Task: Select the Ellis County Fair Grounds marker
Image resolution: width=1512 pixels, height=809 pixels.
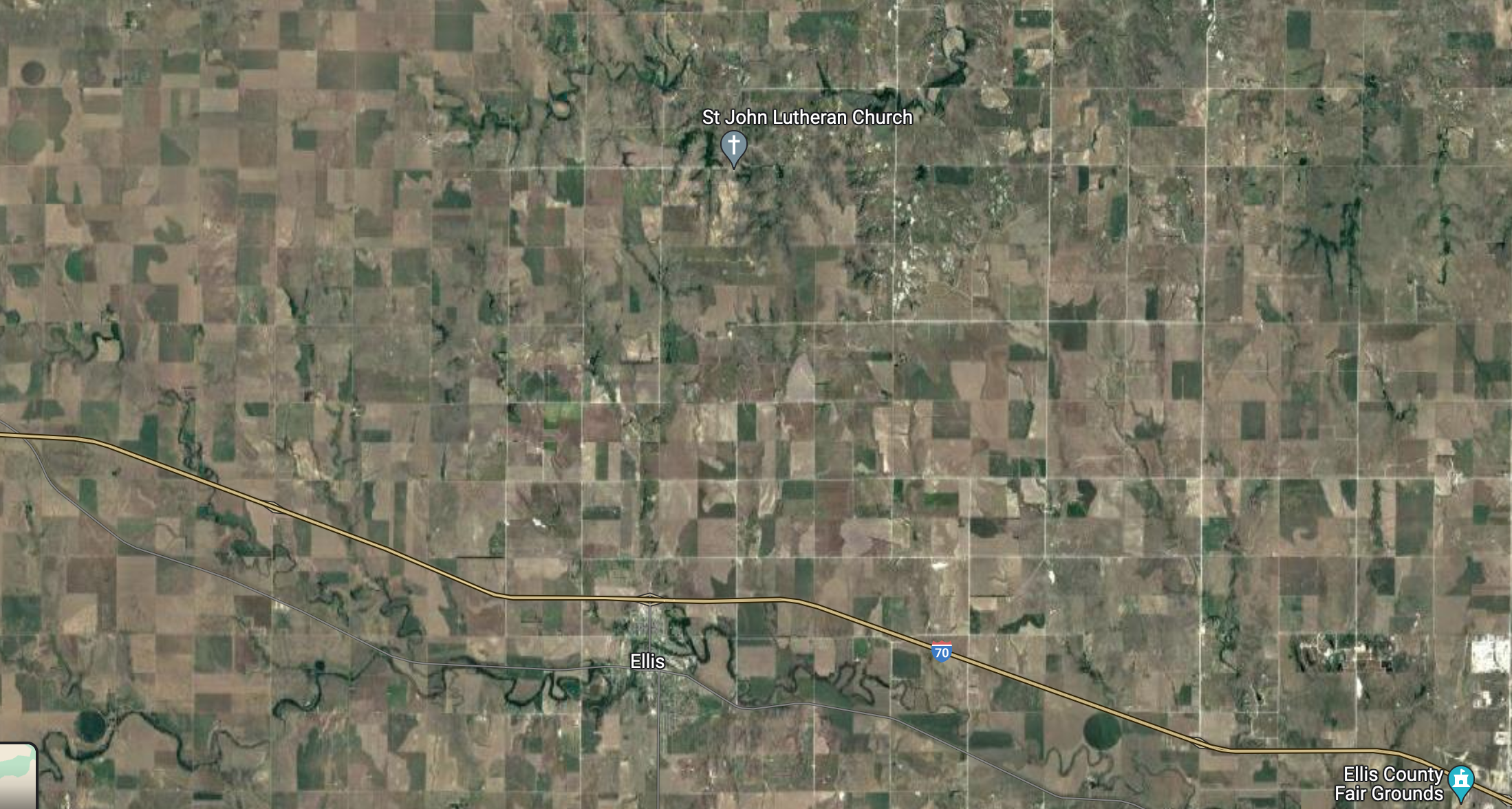Action: click(1460, 780)
